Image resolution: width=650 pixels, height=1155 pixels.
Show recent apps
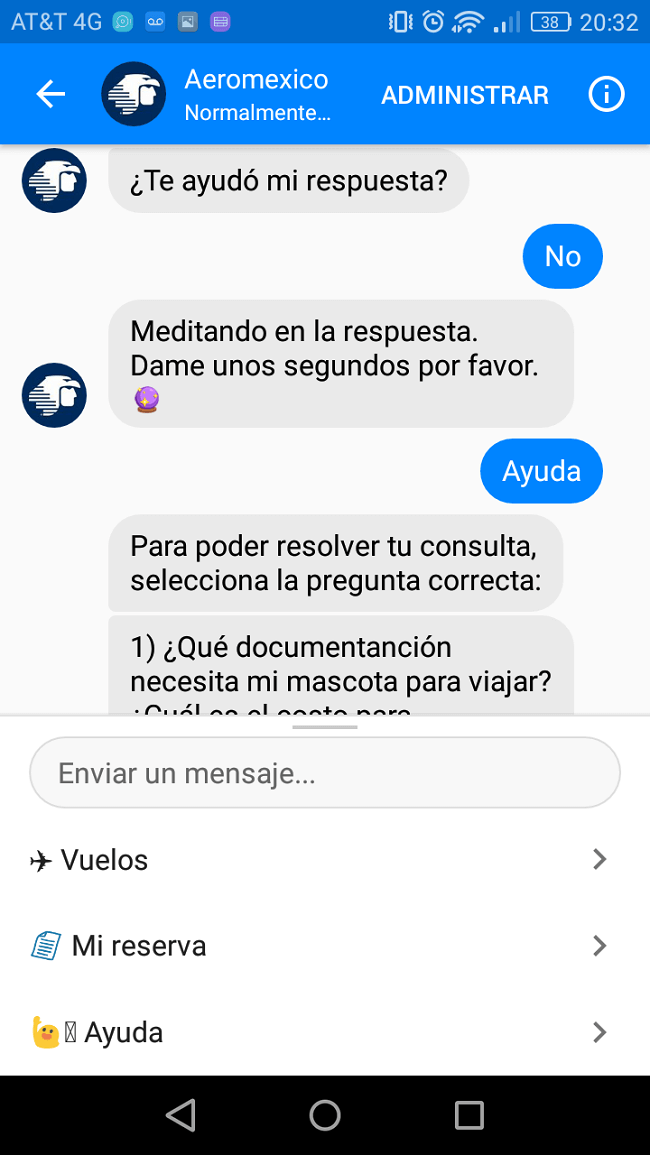click(468, 1115)
